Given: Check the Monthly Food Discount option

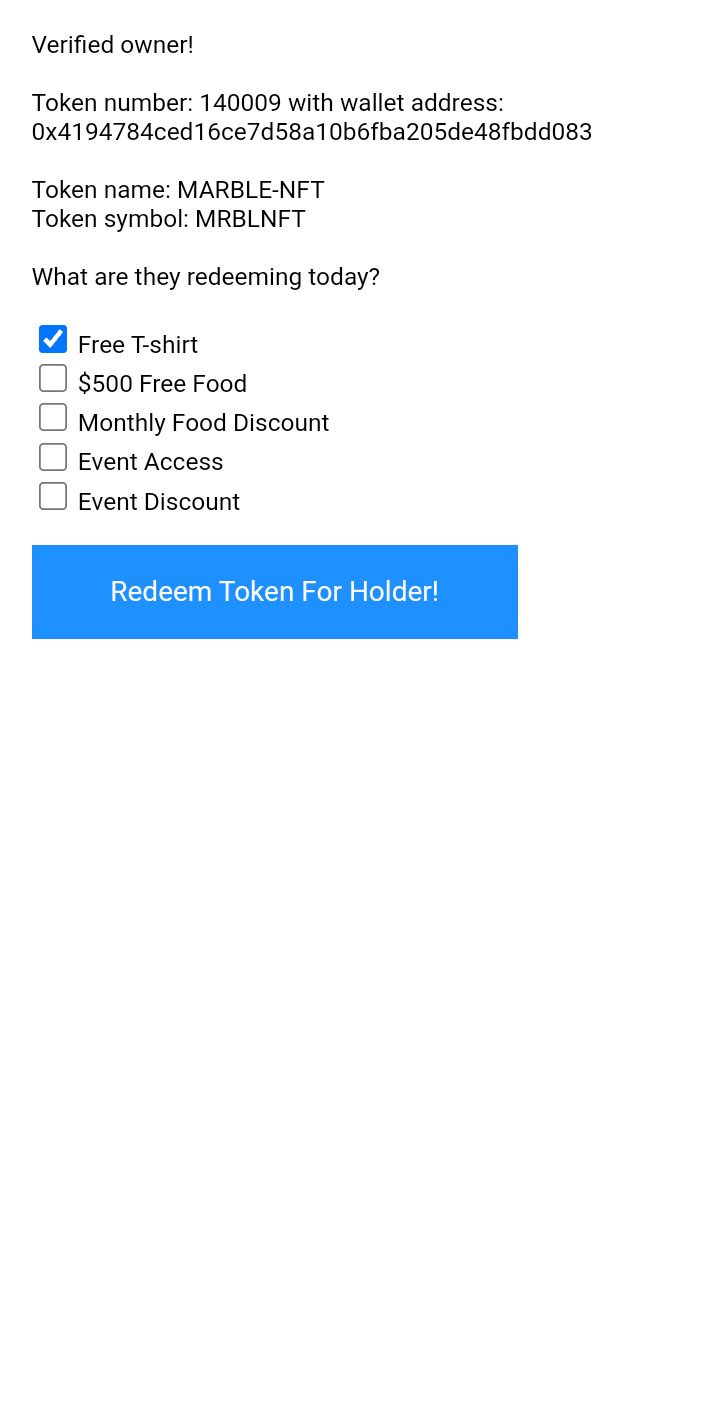Looking at the screenshot, I should coord(53,417).
